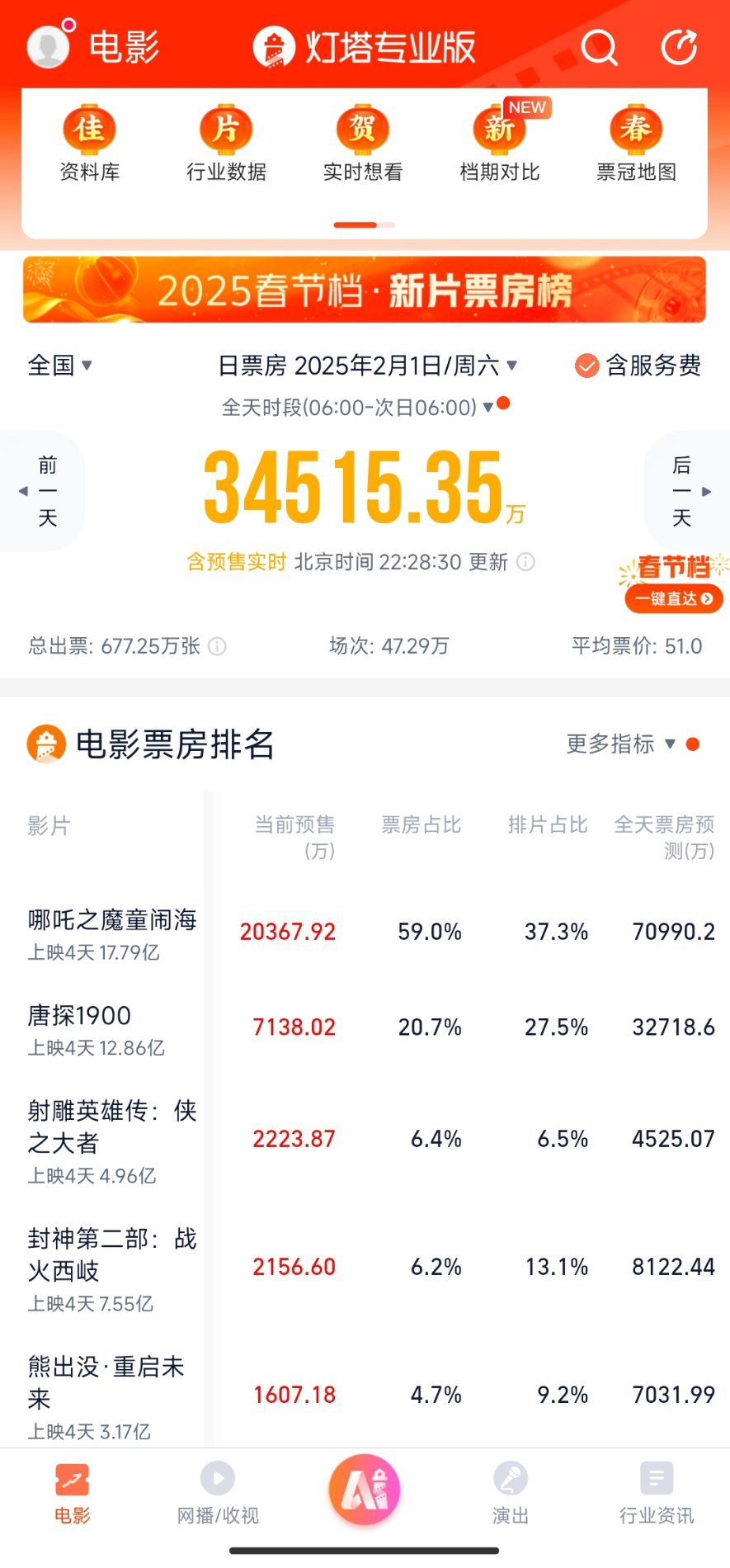Open the 2025春节档 新片票房榜 banner
The image size is (730, 1568).
coord(364,290)
